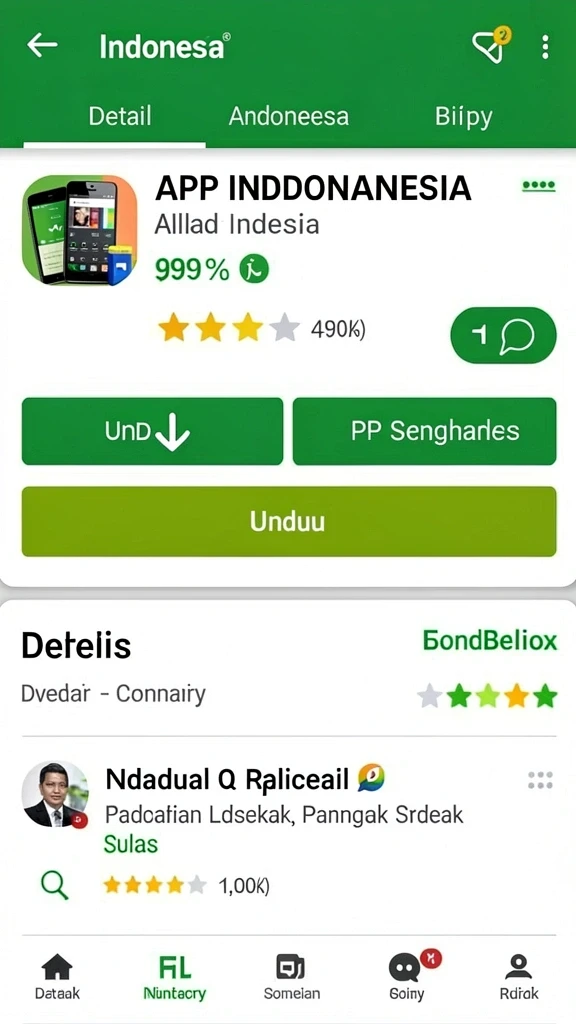Open the green comment bubble button
The width and height of the screenshot is (576, 1024).
pyautogui.click(x=503, y=335)
